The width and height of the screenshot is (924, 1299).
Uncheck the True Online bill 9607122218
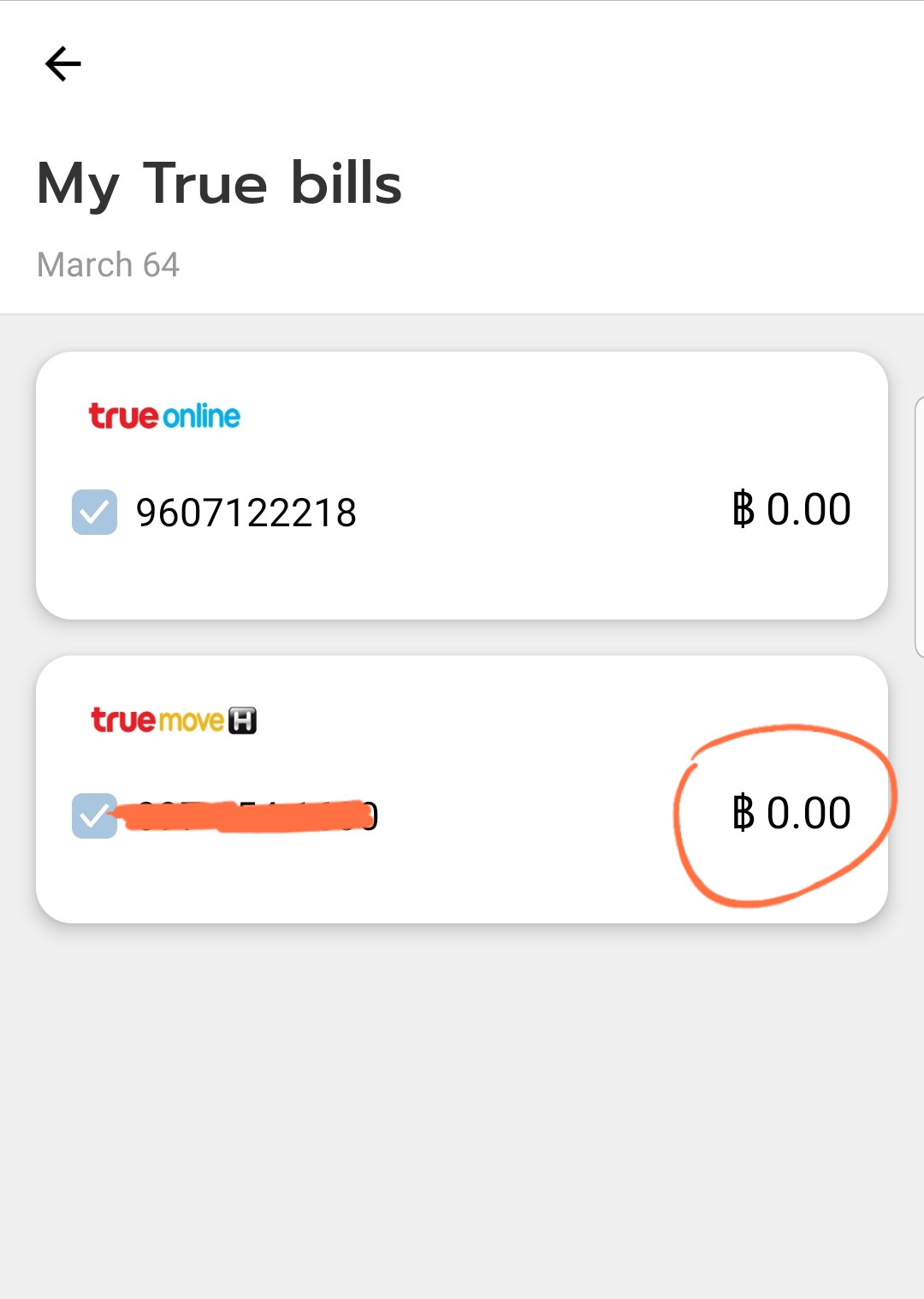[94, 512]
